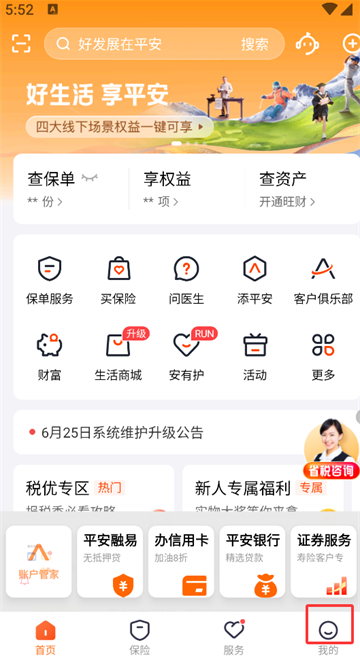Open 生活商城
360x664 pixels.
coord(118,355)
